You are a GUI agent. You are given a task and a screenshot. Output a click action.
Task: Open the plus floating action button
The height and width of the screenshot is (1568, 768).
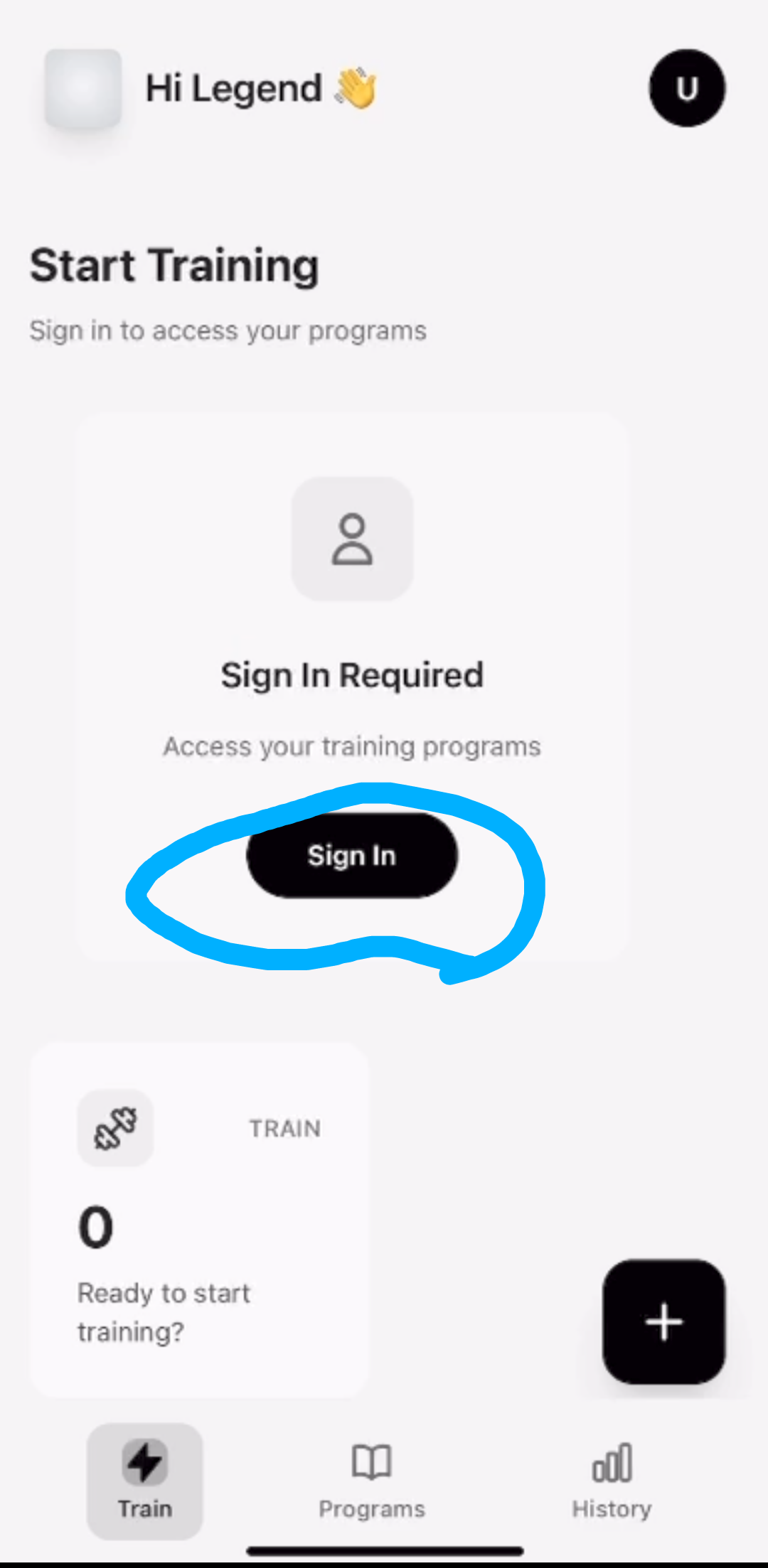(x=663, y=1321)
